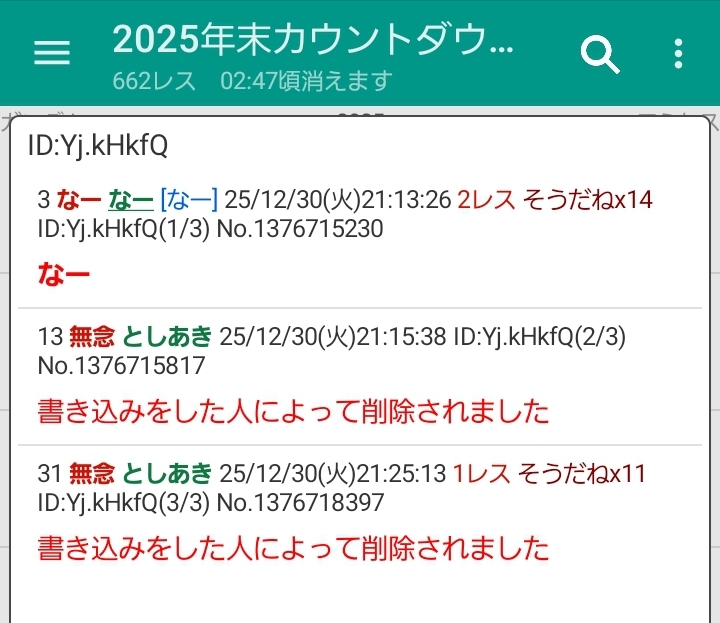This screenshot has width=720, height=623.
Task: Tap そうだねx11 on post 31
Action: pos(584,473)
